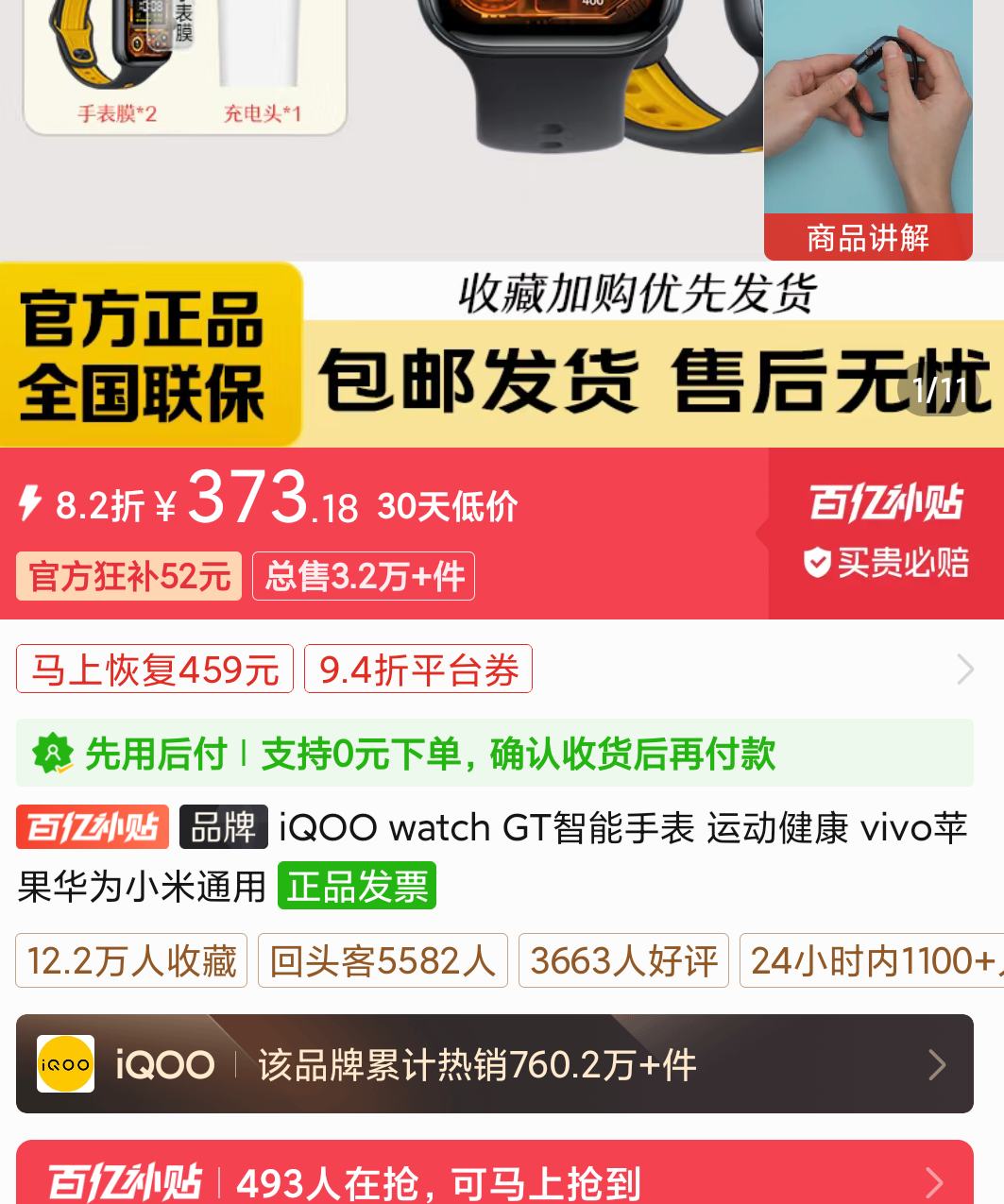Screen dimensions: 1004x1204
Task: Click the green 先用后付 badge icon
Action: coord(54,754)
